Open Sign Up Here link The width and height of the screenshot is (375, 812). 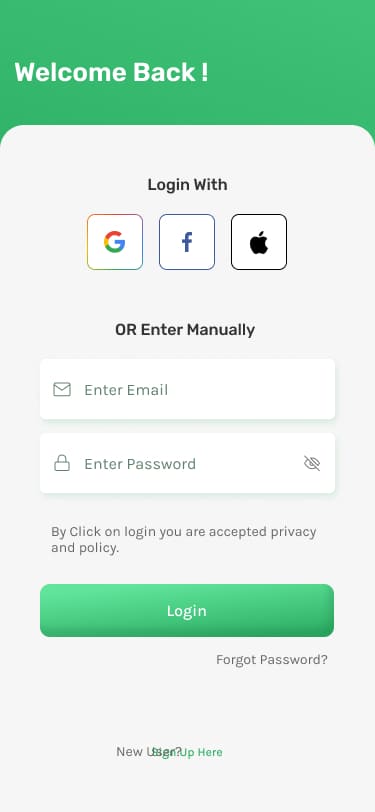pyautogui.click(x=188, y=752)
